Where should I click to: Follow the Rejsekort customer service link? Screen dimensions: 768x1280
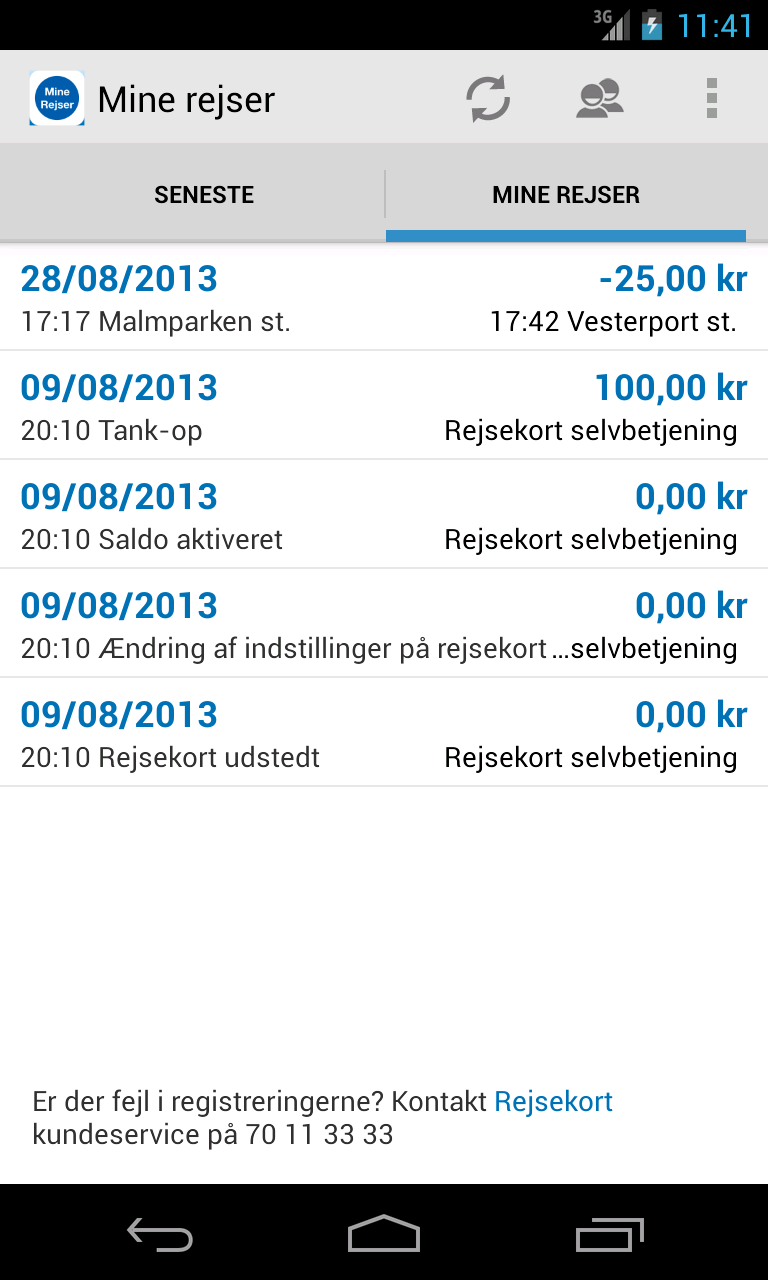553,1102
